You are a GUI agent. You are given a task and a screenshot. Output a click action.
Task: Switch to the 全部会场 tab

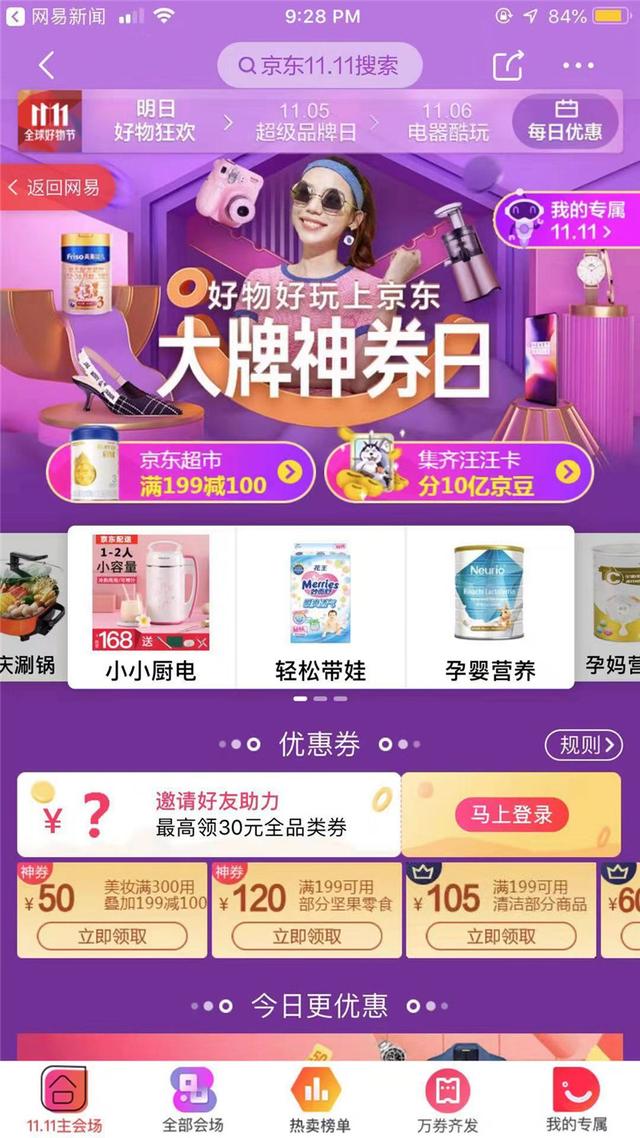(192, 1098)
